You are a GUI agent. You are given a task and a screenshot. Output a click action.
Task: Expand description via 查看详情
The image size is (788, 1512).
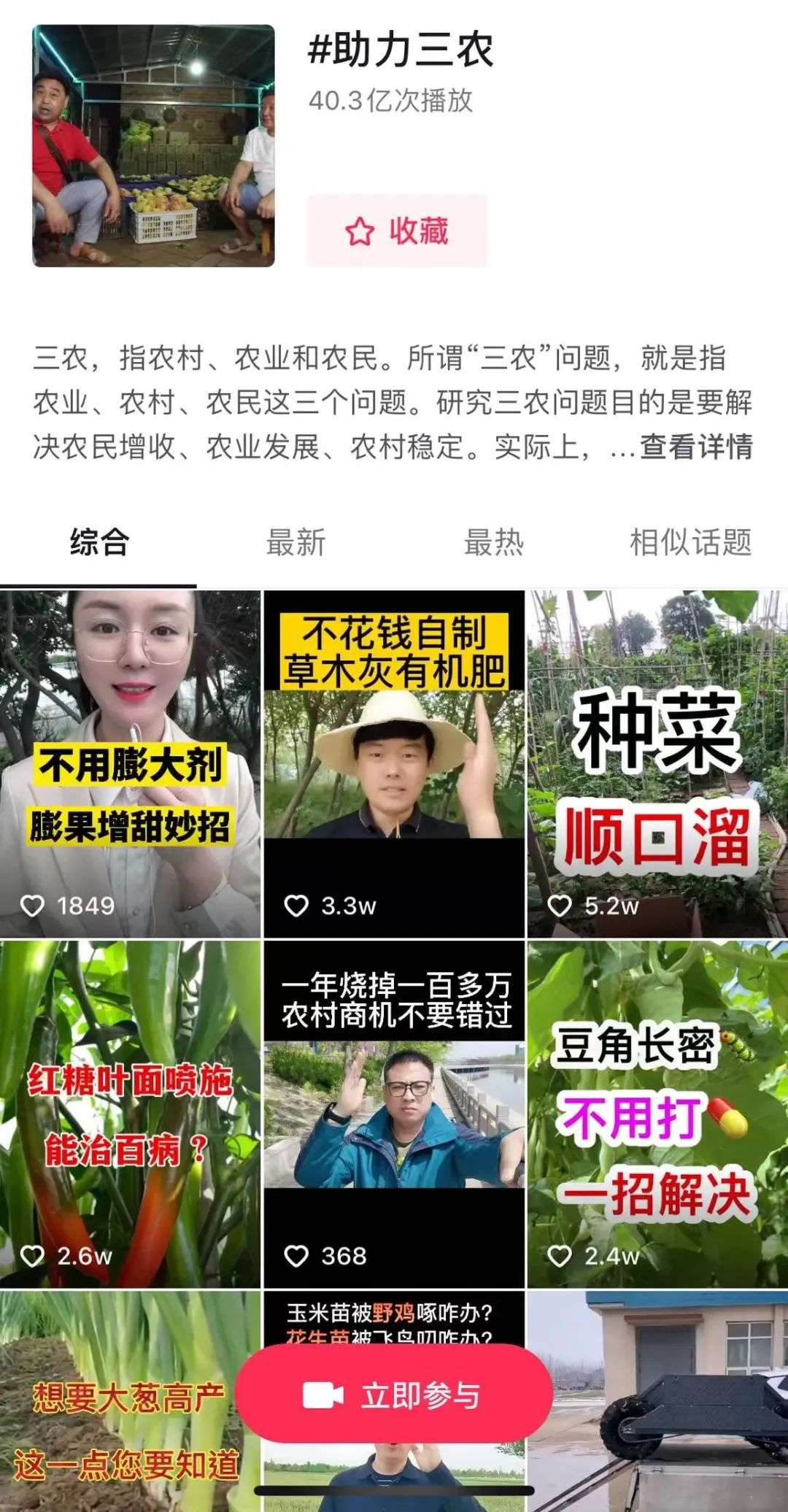(695, 447)
